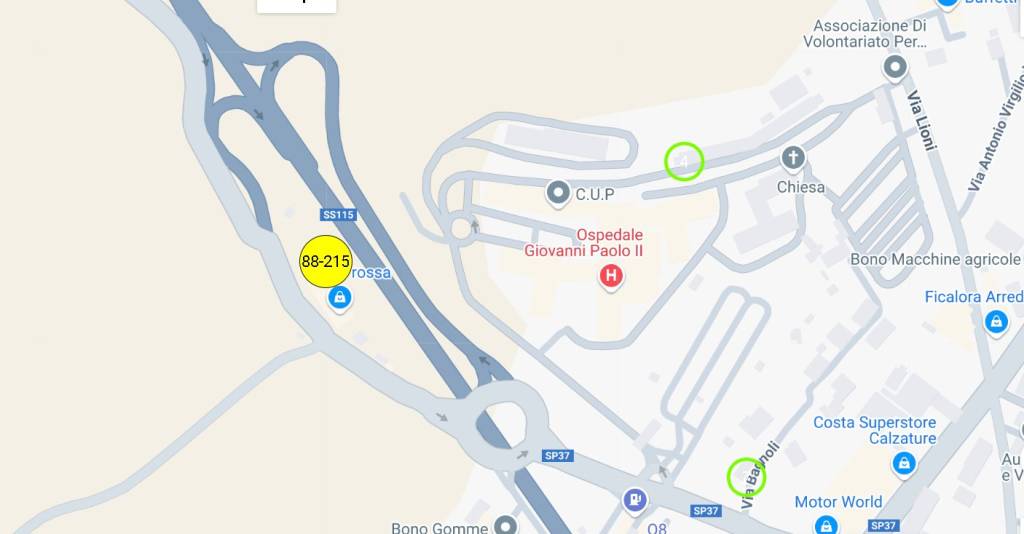The image size is (1024, 534).
Task: Open the Motor World shopping pin
Action: pos(826,523)
